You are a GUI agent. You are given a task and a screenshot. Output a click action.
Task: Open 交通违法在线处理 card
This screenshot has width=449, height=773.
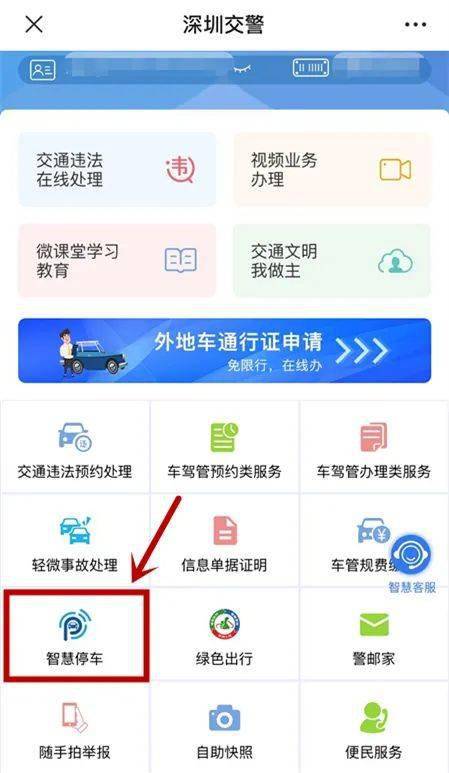(x=117, y=169)
